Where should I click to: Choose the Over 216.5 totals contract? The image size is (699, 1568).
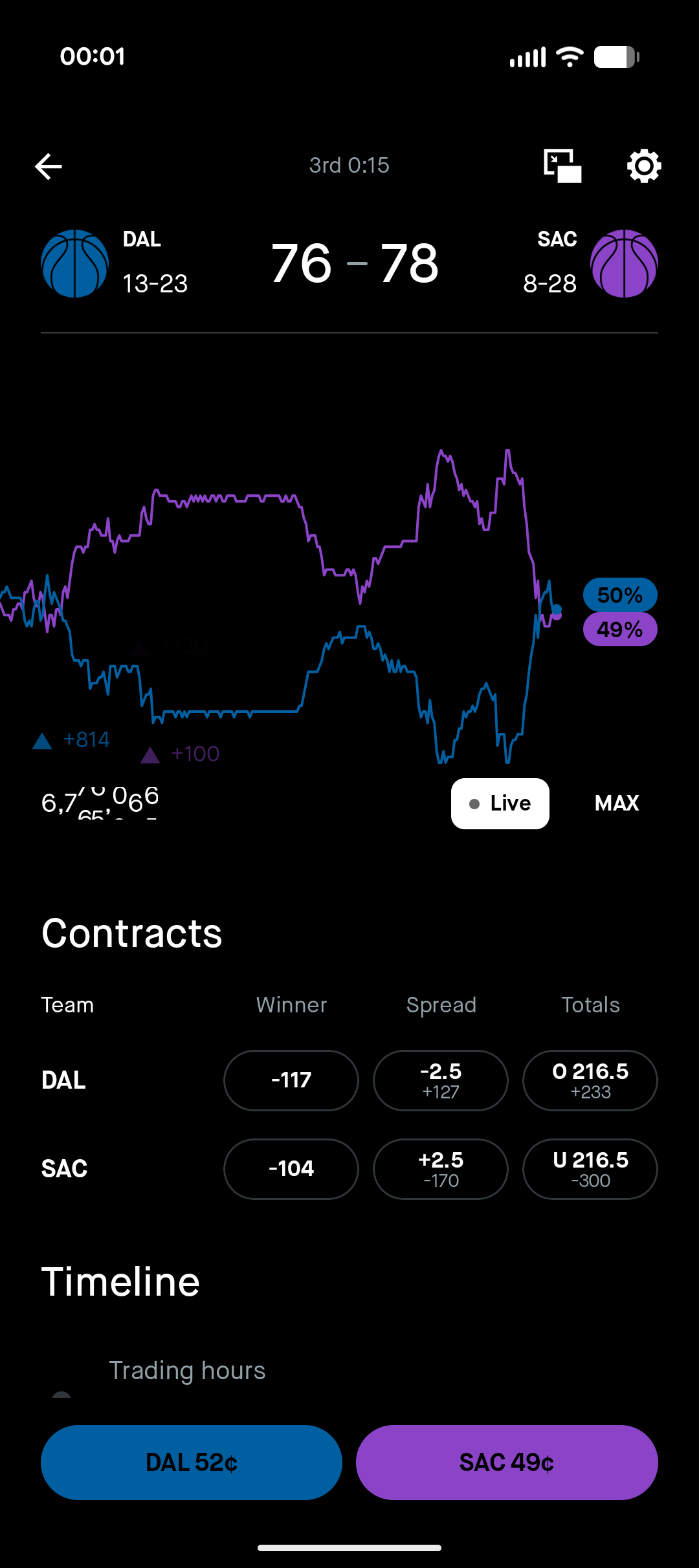click(x=590, y=1080)
